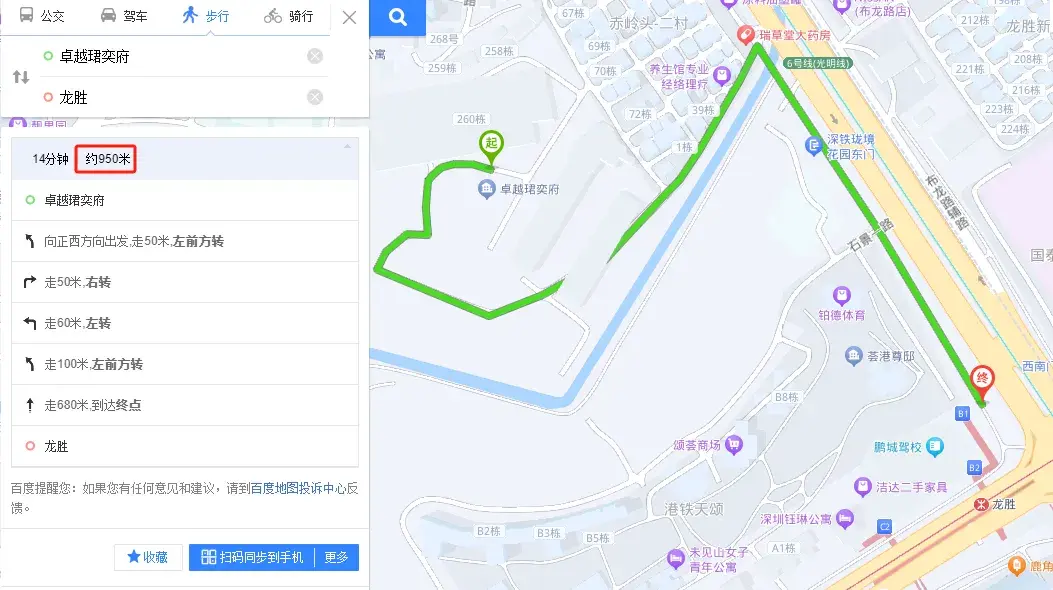Collapse the 14分钟 route summary
This screenshot has height=590, width=1053.
348,146
